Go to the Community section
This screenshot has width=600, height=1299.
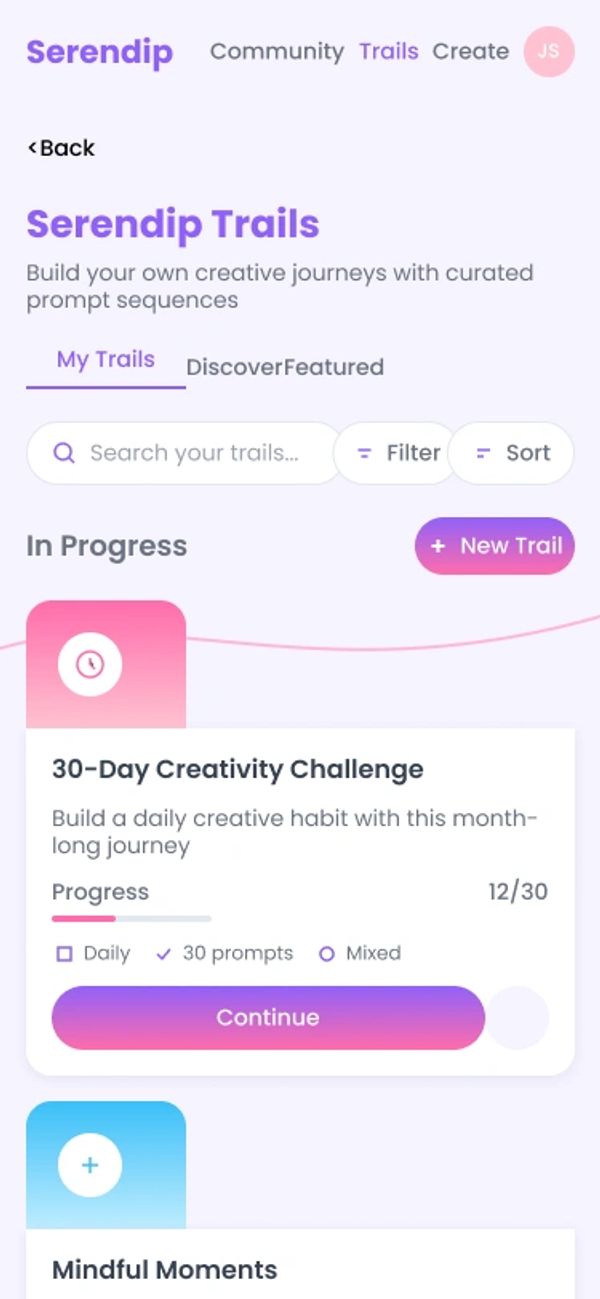[x=276, y=52]
